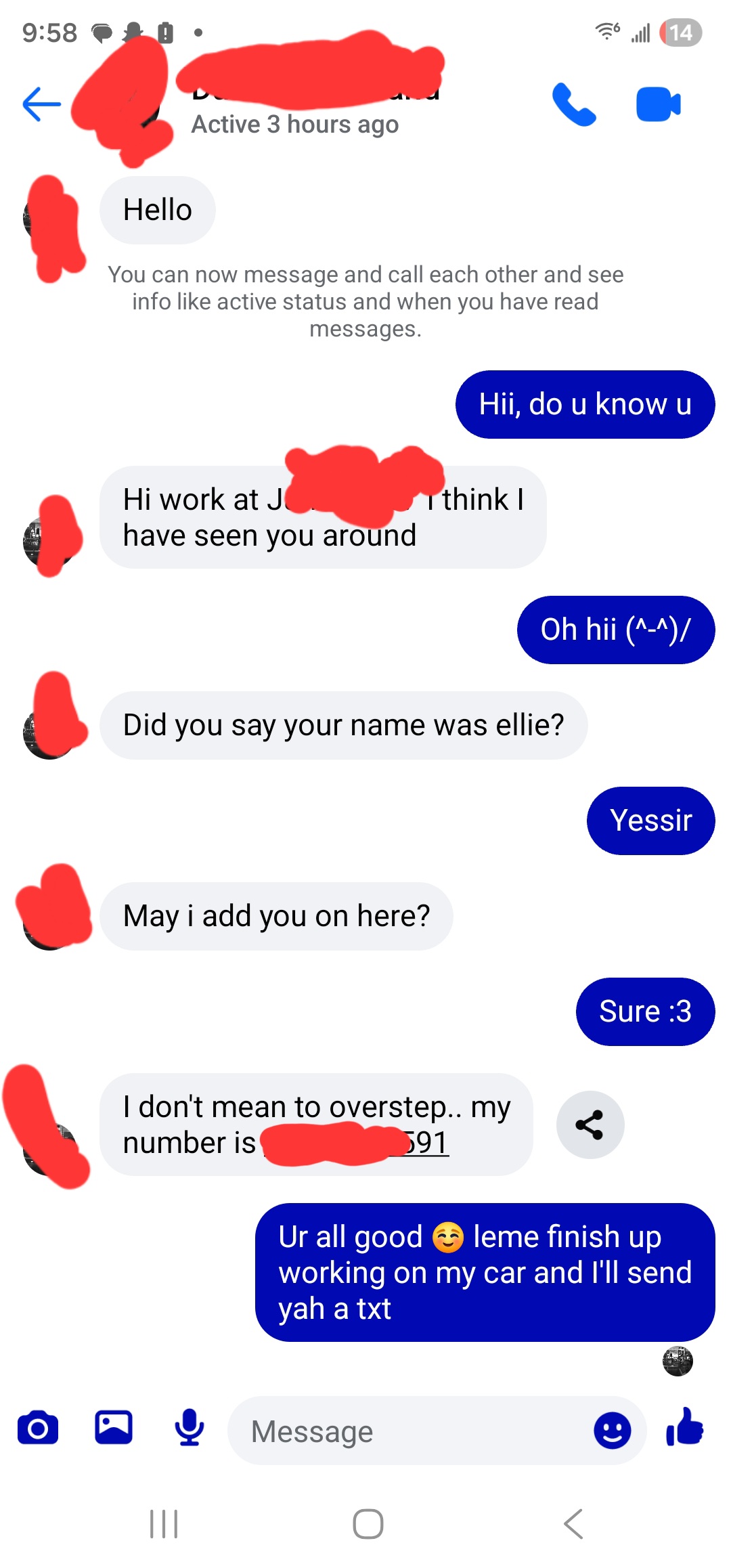Go back to the chat list
The width and height of the screenshot is (731, 1568).
pos(41,104)
